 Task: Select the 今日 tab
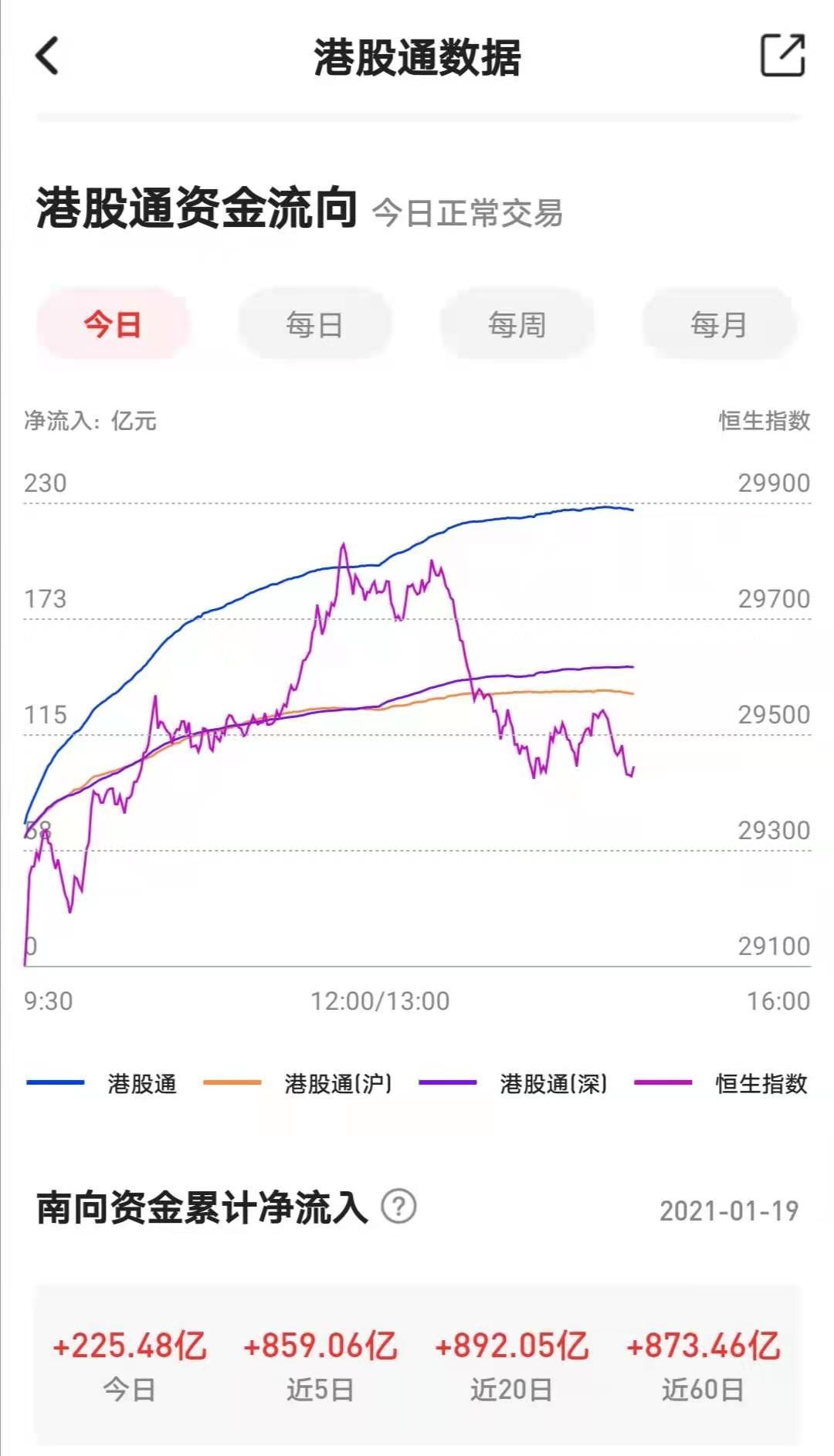113,324
